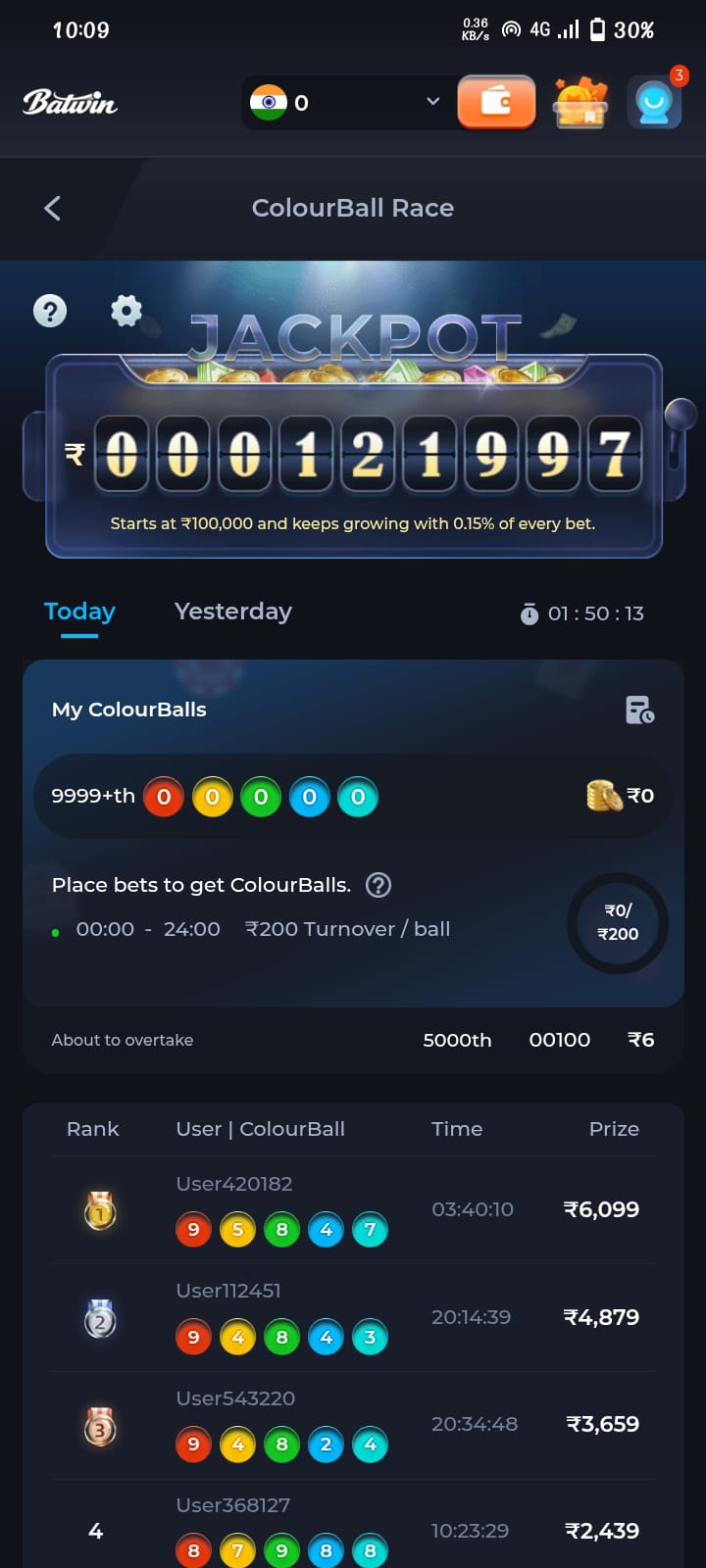Expand the currency selection dropdown
This screenshot has height=1568, width=706.
431,101
